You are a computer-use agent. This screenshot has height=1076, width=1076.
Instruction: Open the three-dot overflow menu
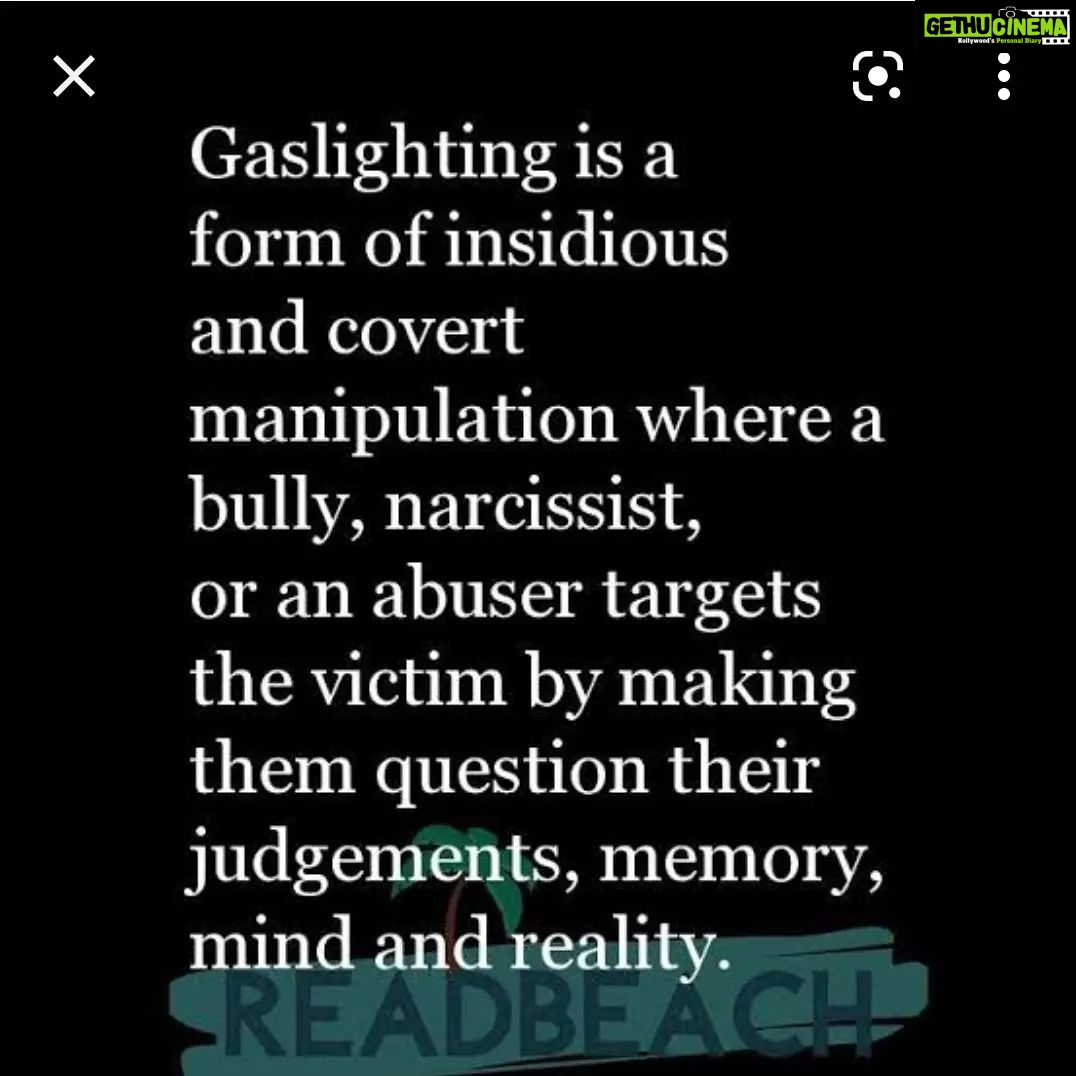click(x=1003, y=77)
